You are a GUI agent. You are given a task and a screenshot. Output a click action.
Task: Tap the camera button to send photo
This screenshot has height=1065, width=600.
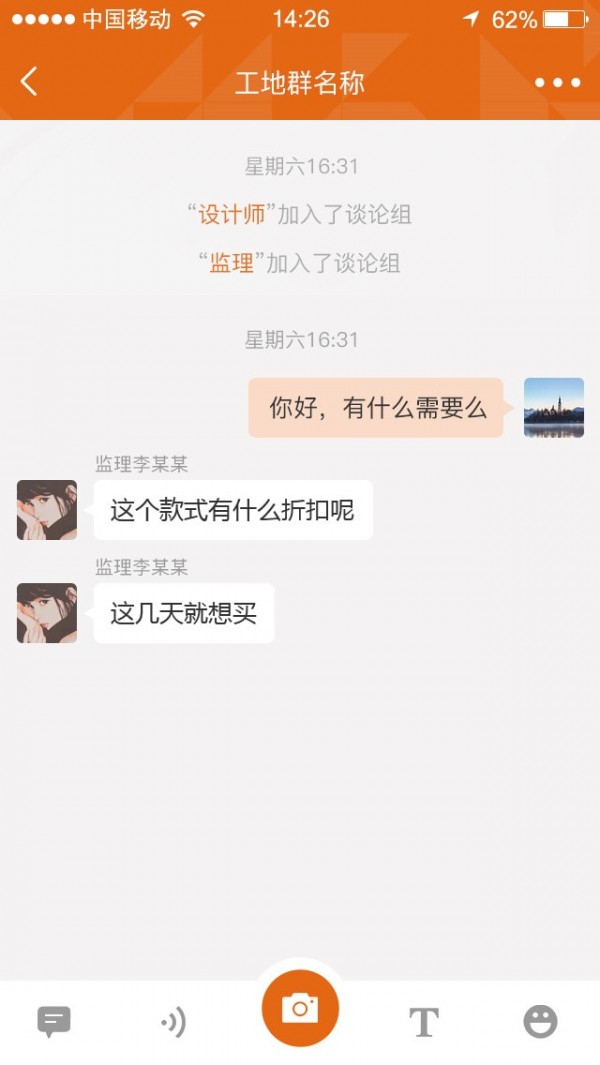click(300, 1007)
